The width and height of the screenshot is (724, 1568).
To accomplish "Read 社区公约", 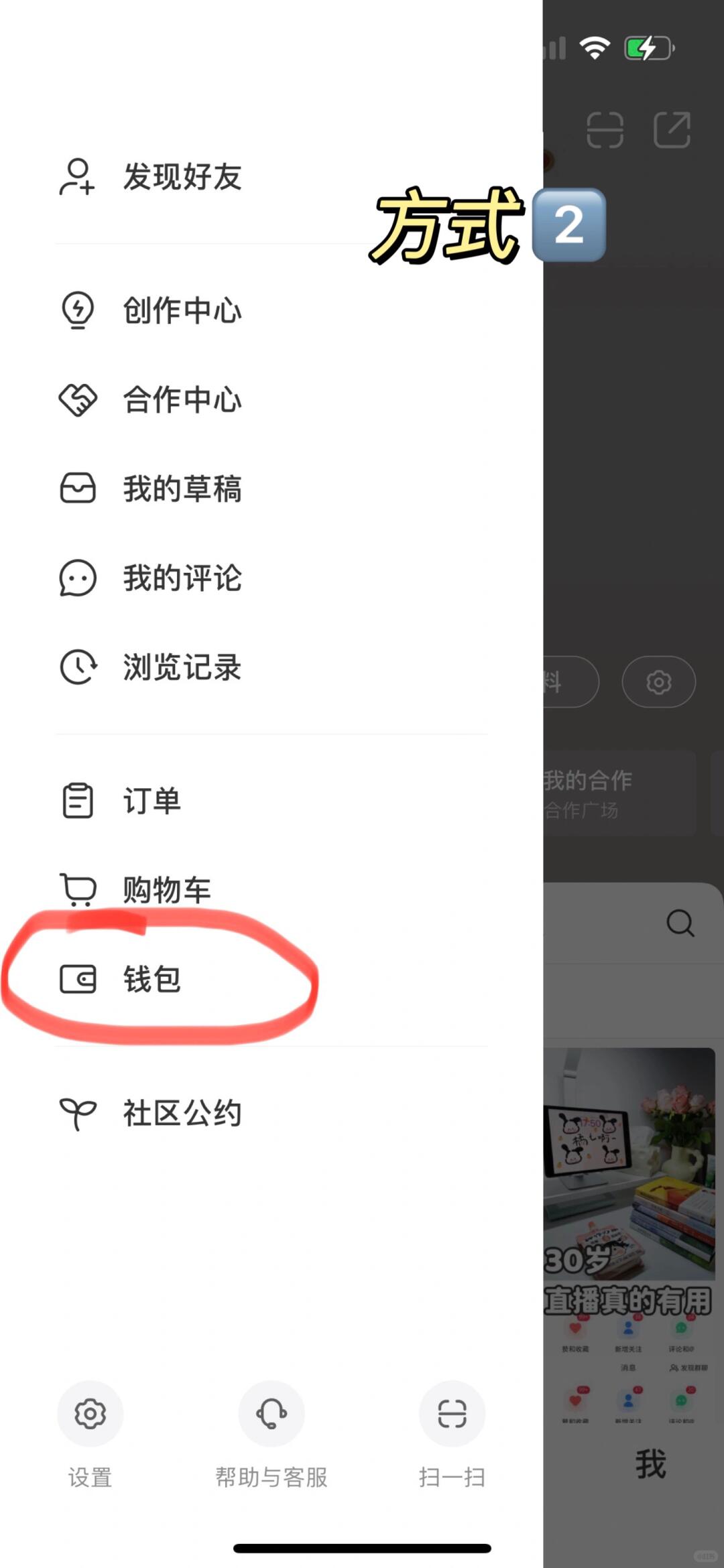I will click(151, 1113).
